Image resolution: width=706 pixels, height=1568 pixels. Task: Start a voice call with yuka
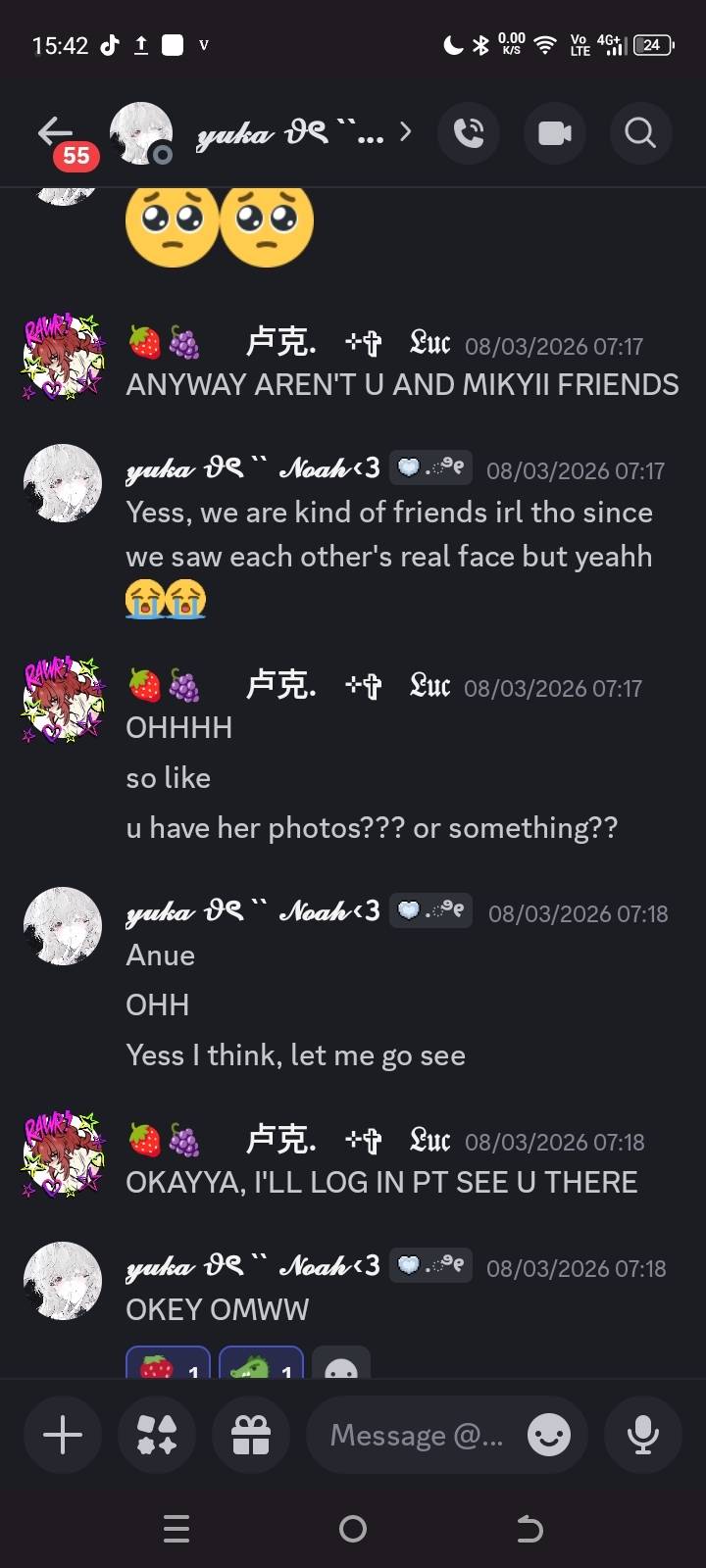(469, 132)
